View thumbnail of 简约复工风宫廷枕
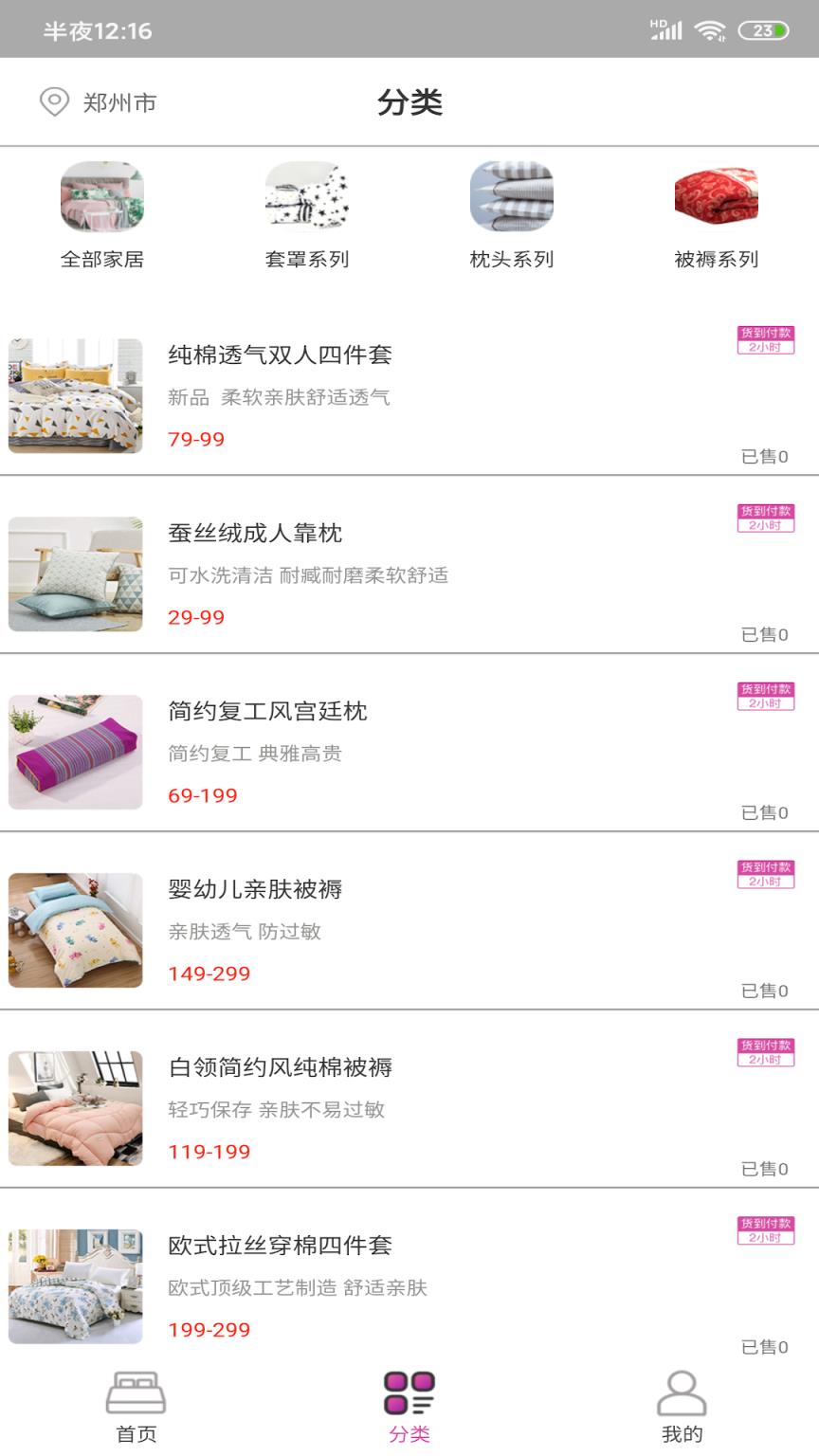Screen dimensions: 819x1456 pyautogui.click(x=75, y=752)
